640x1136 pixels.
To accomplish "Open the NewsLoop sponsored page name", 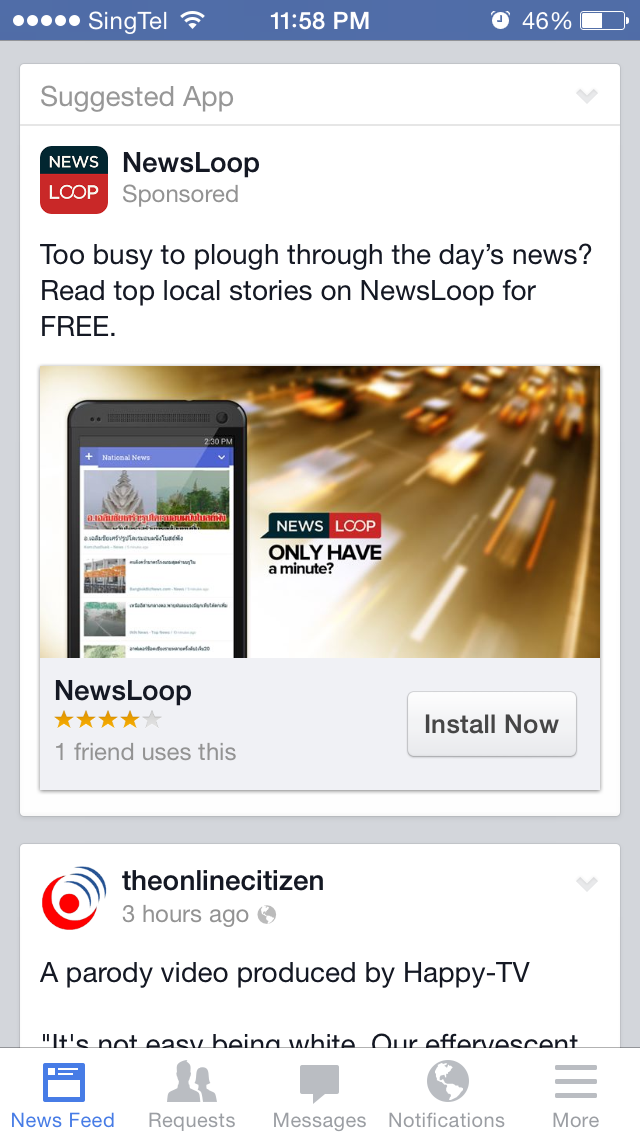I will (190, 163).
